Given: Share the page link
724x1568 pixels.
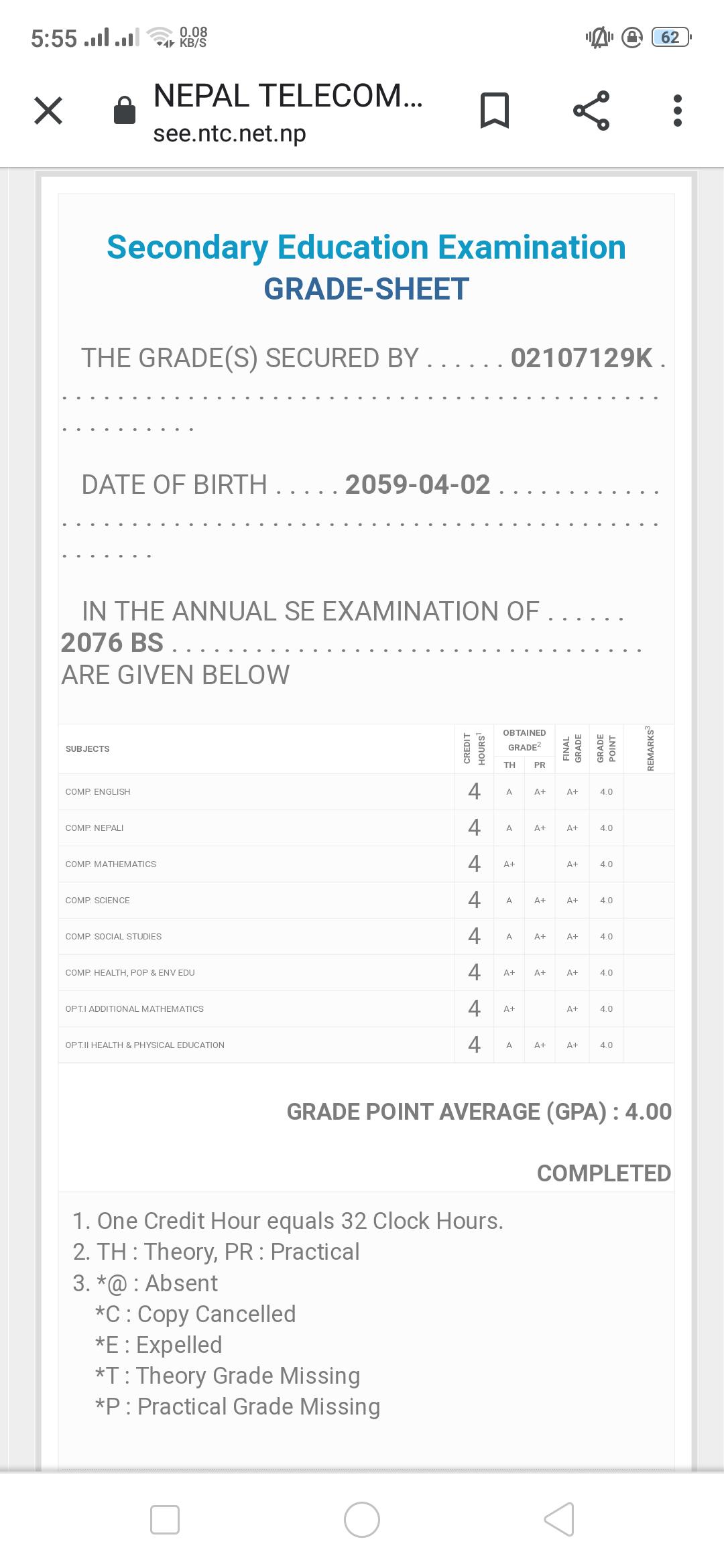Looking at the screenshot, I should pyautogui.click(x=591, y=111).
